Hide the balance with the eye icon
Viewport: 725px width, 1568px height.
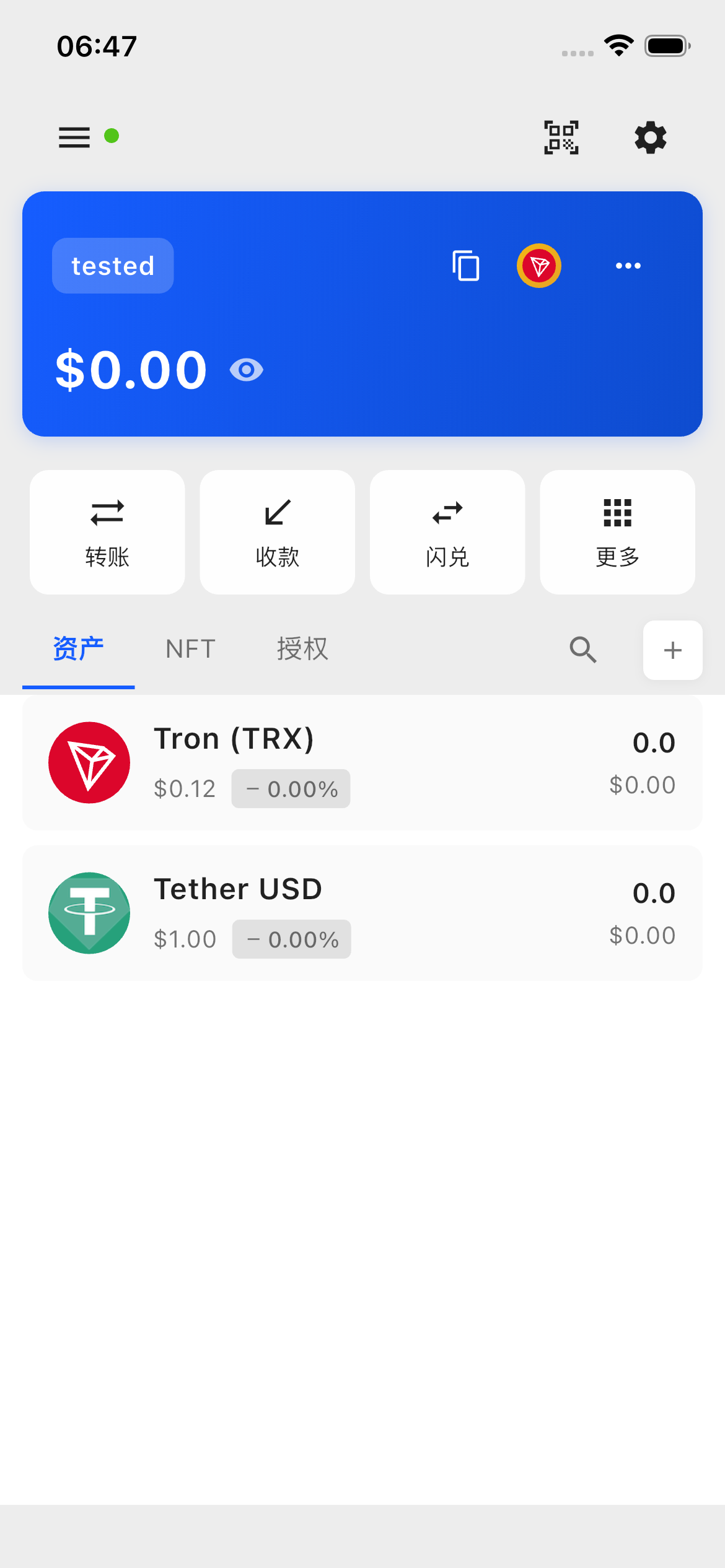(247, 370)
